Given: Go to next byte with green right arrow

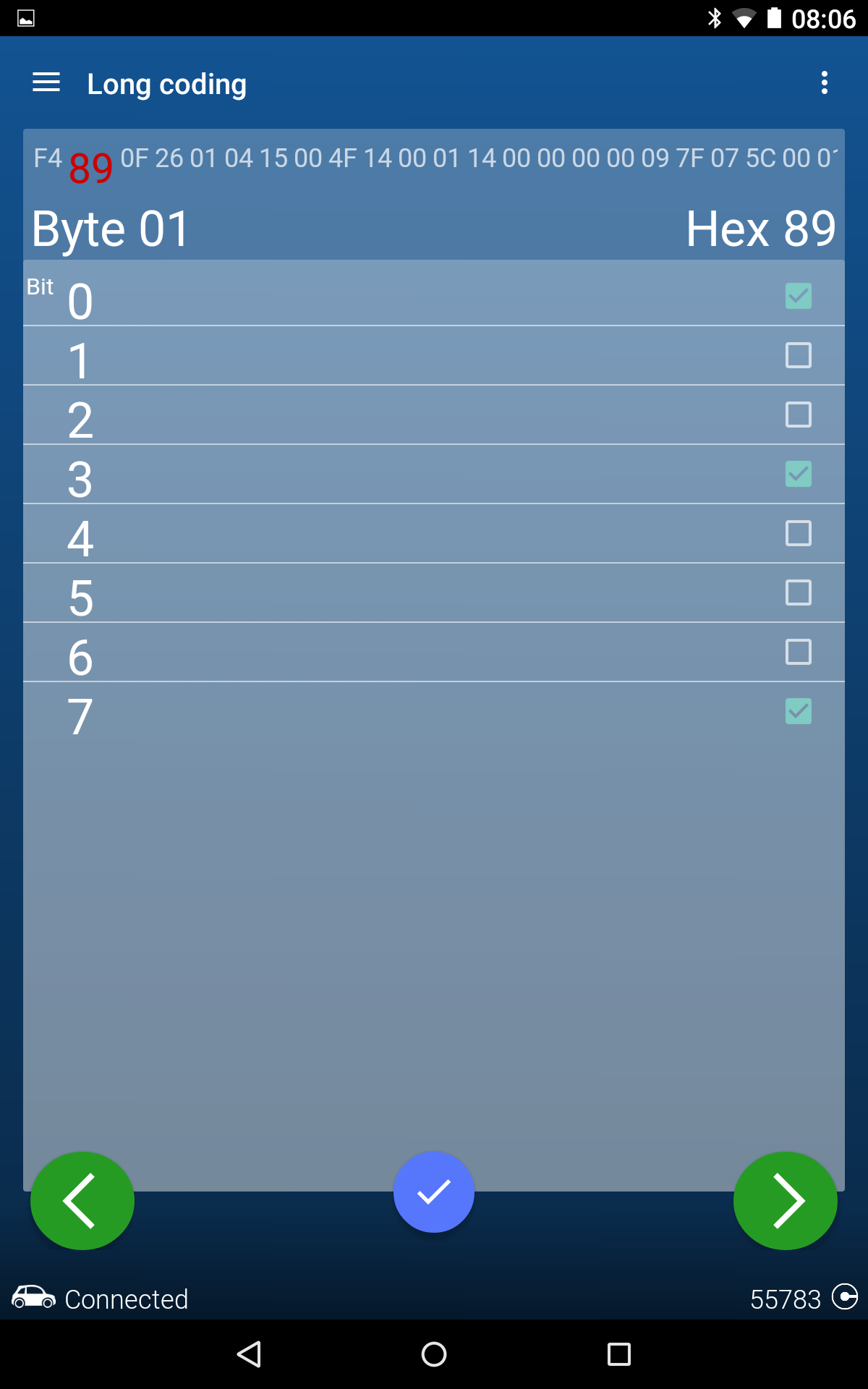Looking at the screenshot, I should click(786, 1201).
